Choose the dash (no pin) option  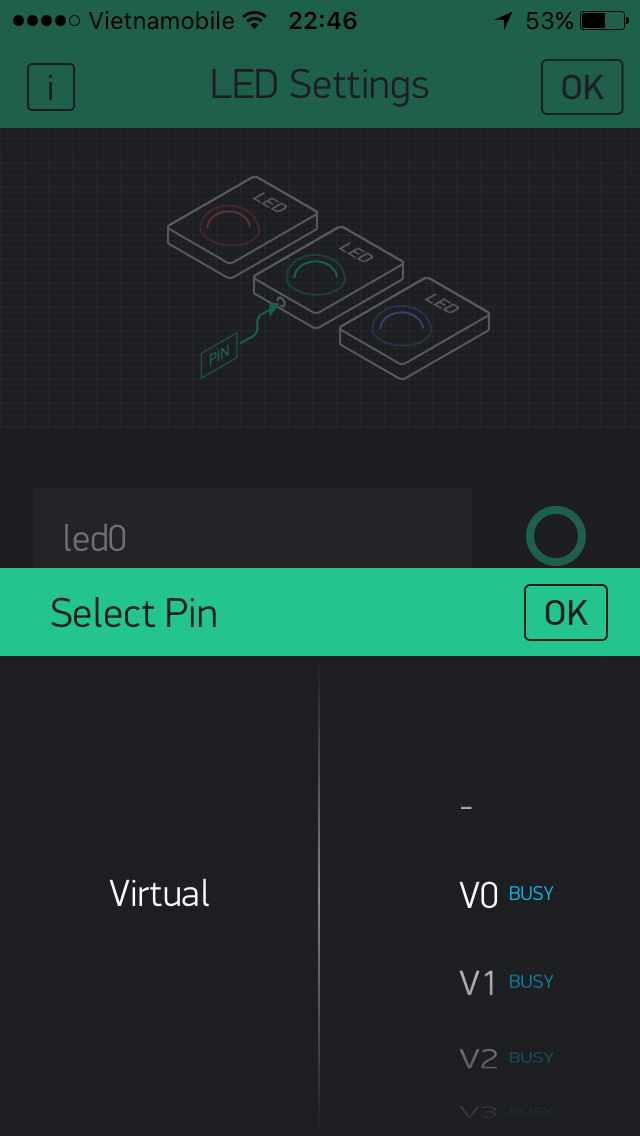(x=466, y=807)
